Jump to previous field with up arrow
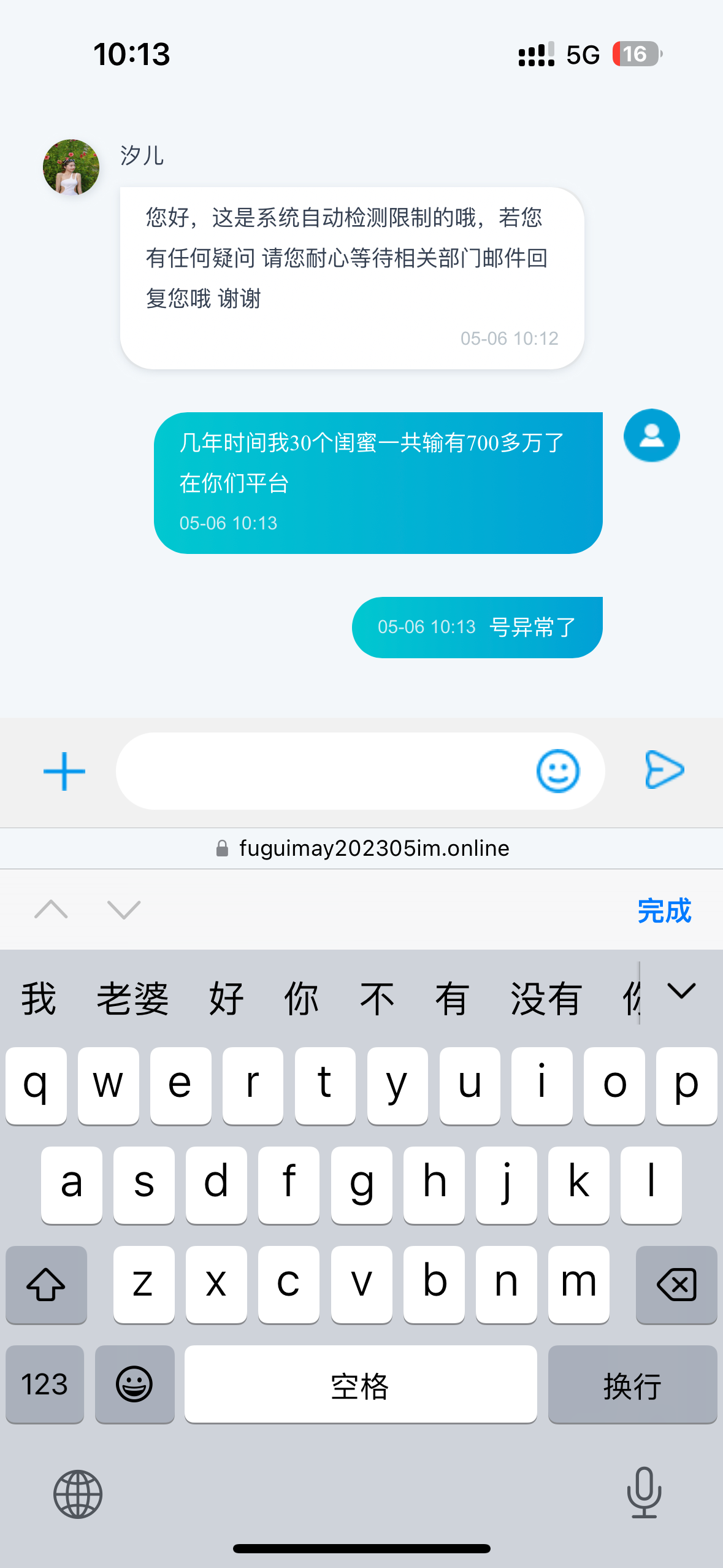 52,909
